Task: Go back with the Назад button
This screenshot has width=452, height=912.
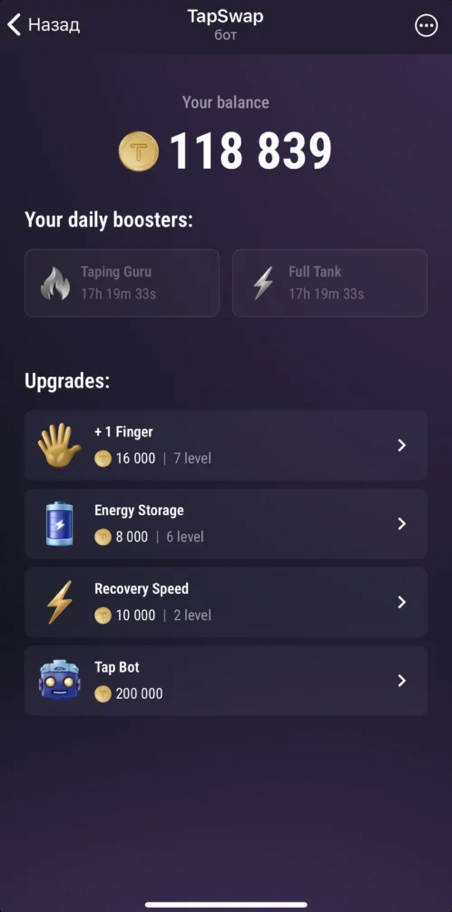Action: tap(43, 25)
